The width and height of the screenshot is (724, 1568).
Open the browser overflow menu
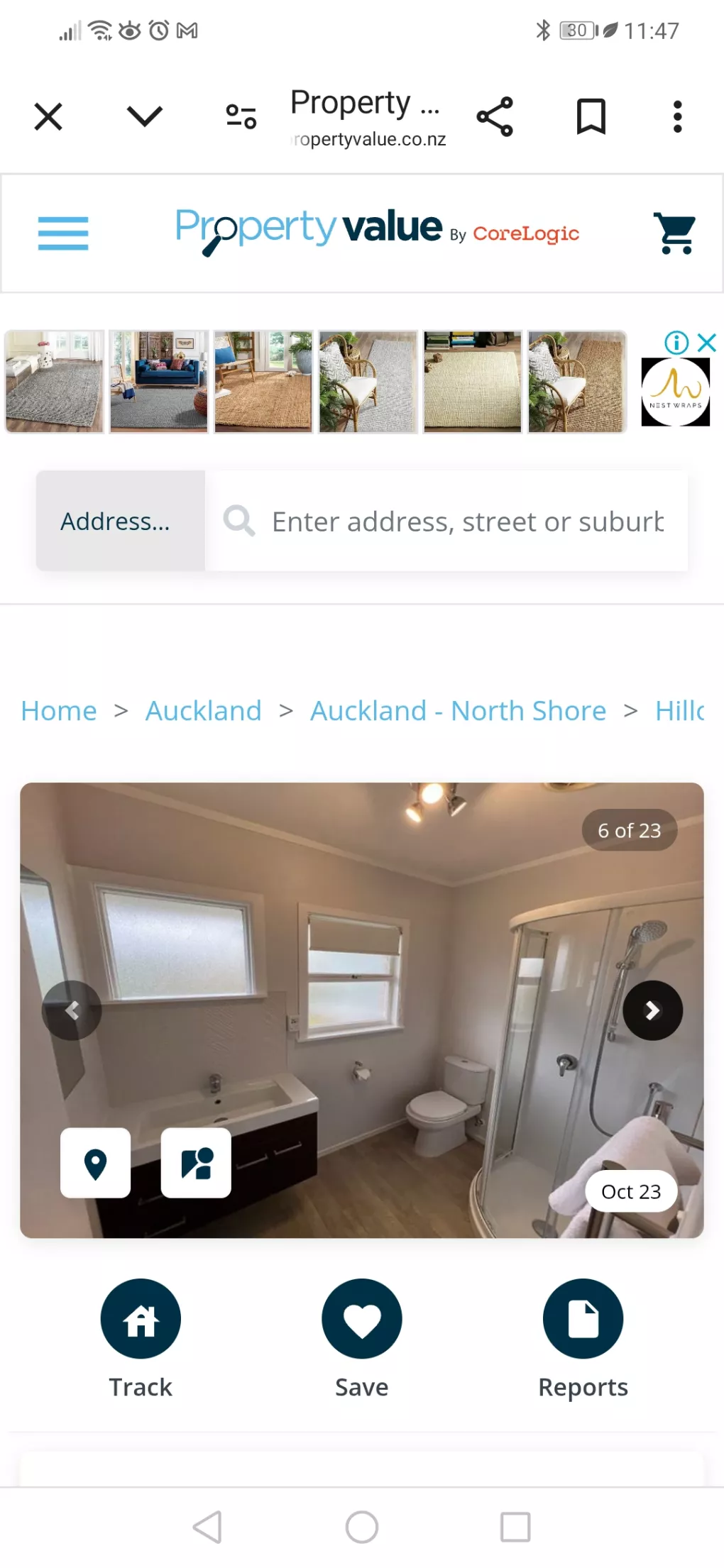click(677, 116)
